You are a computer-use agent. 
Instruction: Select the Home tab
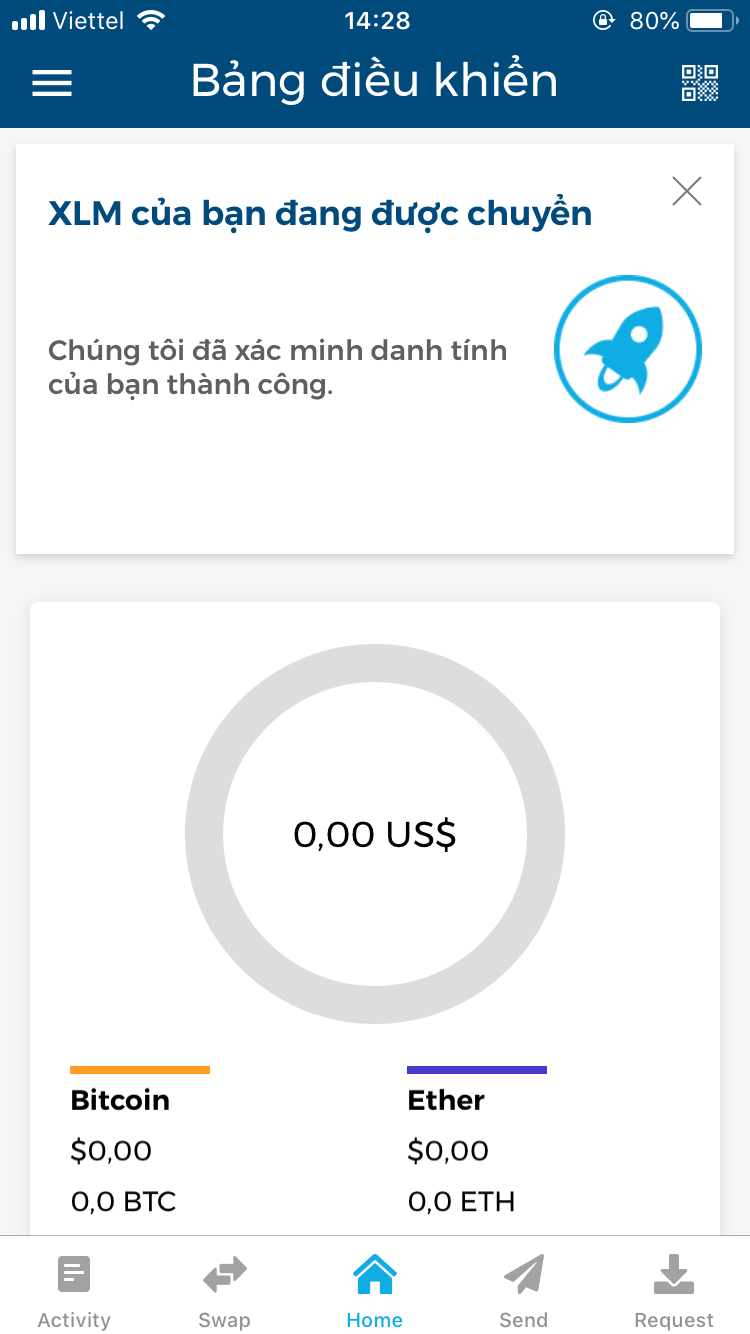point(375,1291)
